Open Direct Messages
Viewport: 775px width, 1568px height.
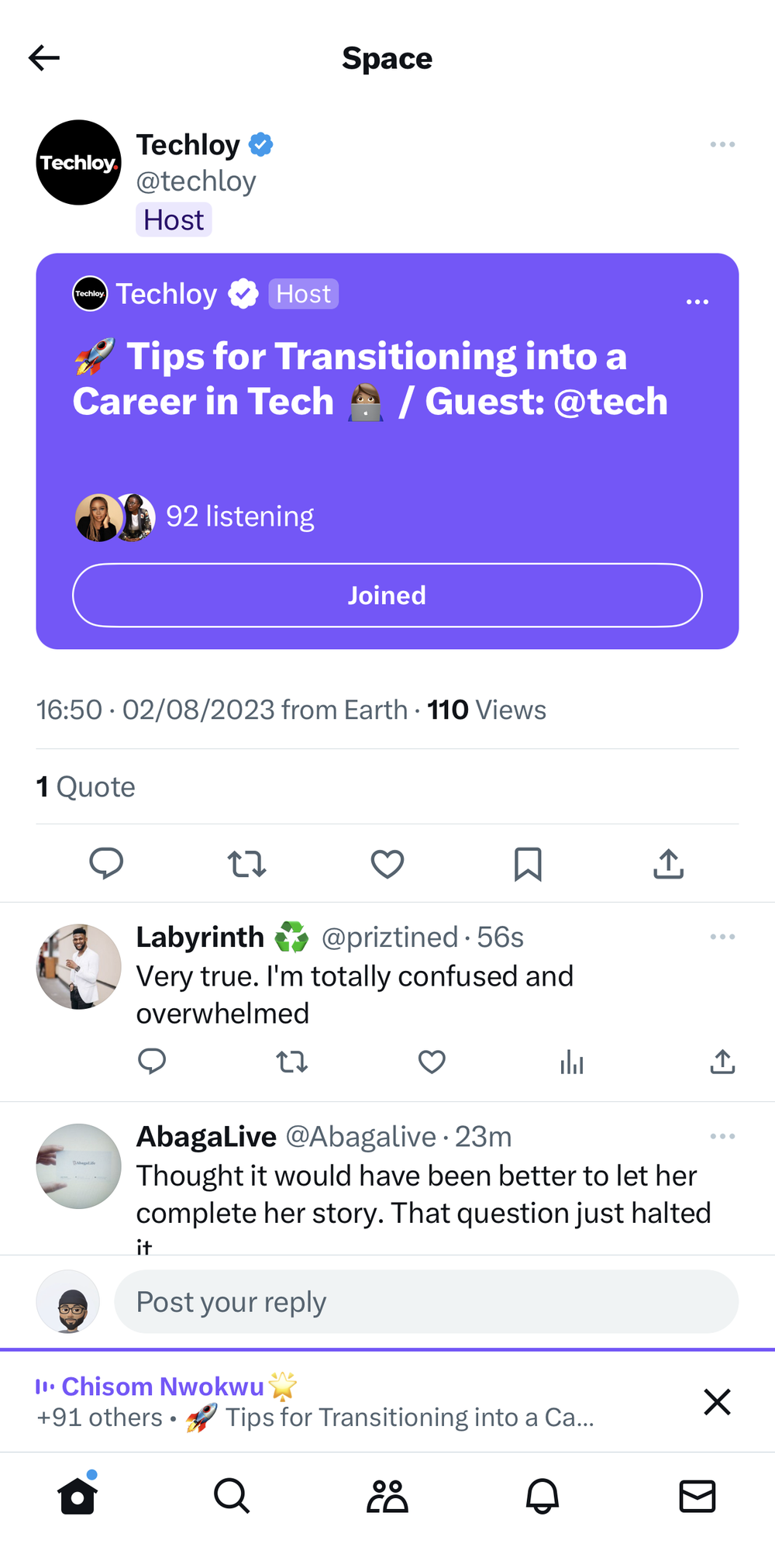[697, 1497]
